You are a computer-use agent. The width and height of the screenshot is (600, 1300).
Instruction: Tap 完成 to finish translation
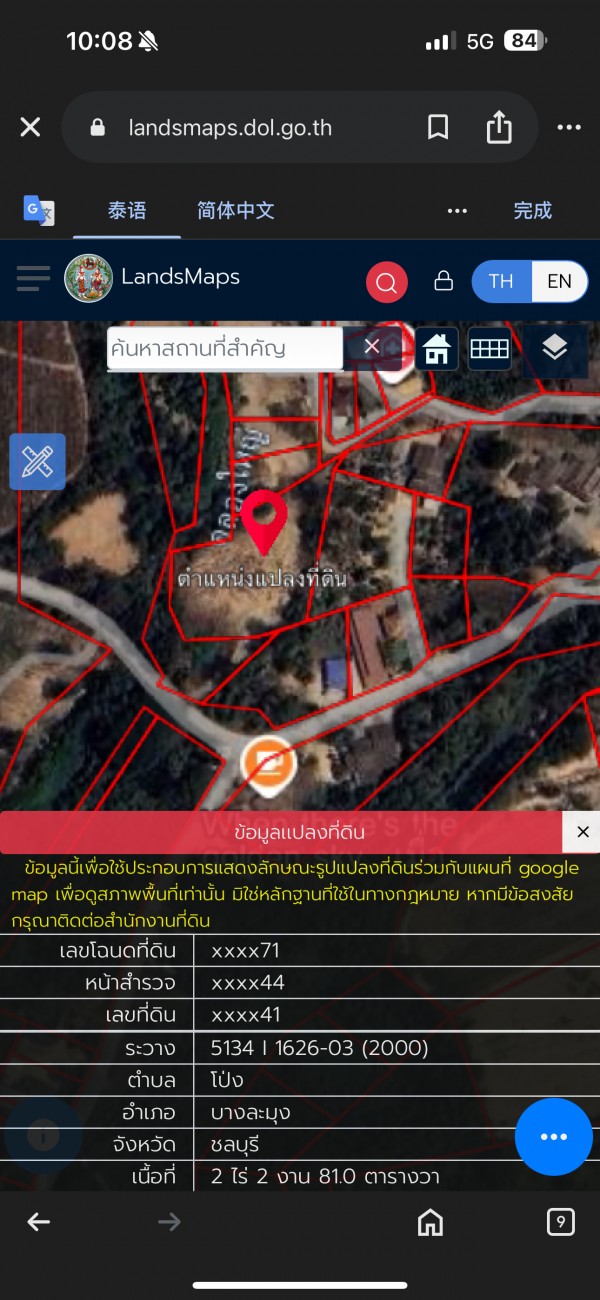point(532,210)
